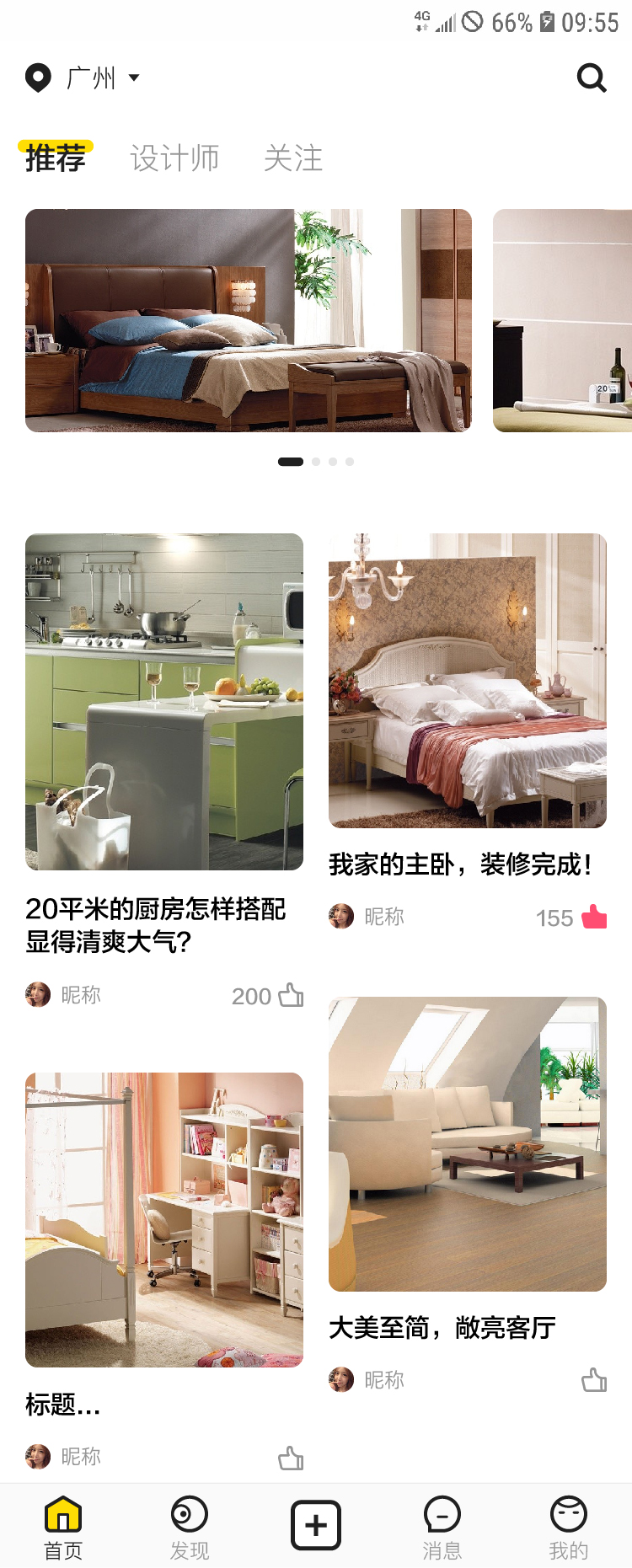Switch to the 关注 tab
632x1568 pixels.
pyautogui.click(x=293, y=158)
